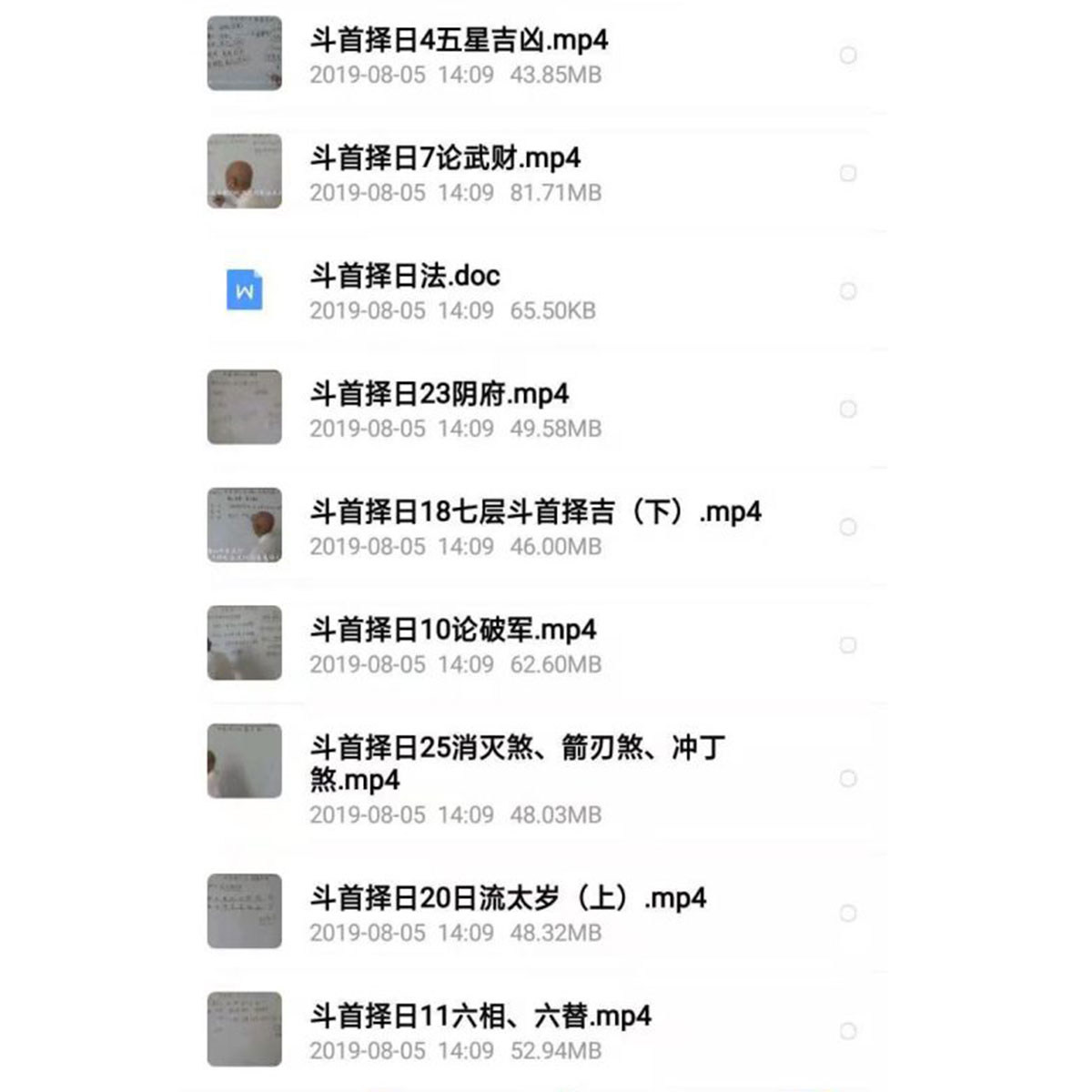
Task: Open 斗首择日20日流太岁（上）.mp4
Action: [508, 898]
